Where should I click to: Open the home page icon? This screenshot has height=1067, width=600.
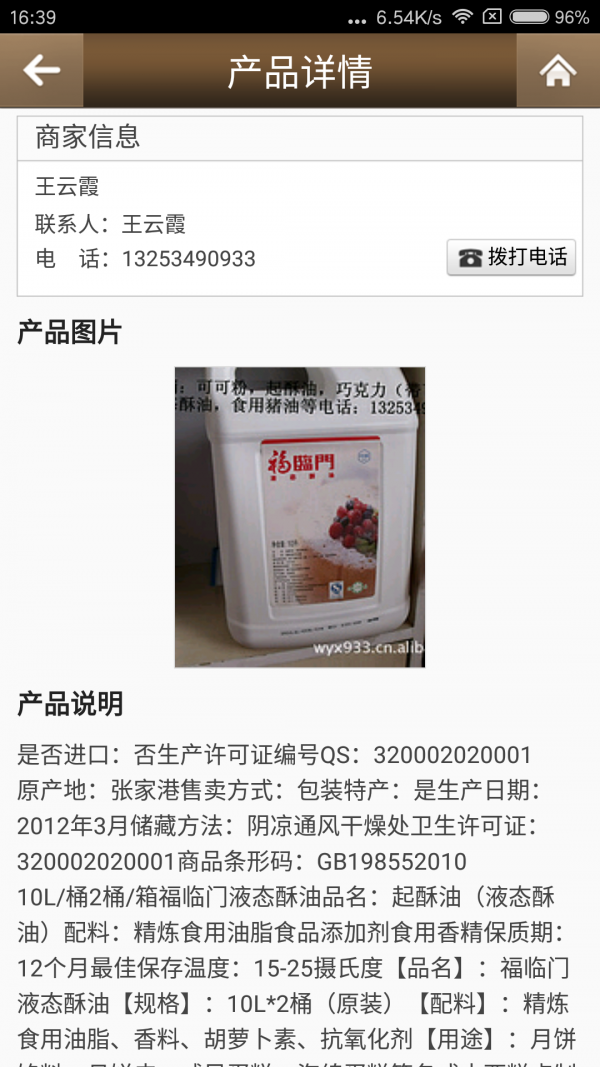pyautogui.click(x=557, y=70)
